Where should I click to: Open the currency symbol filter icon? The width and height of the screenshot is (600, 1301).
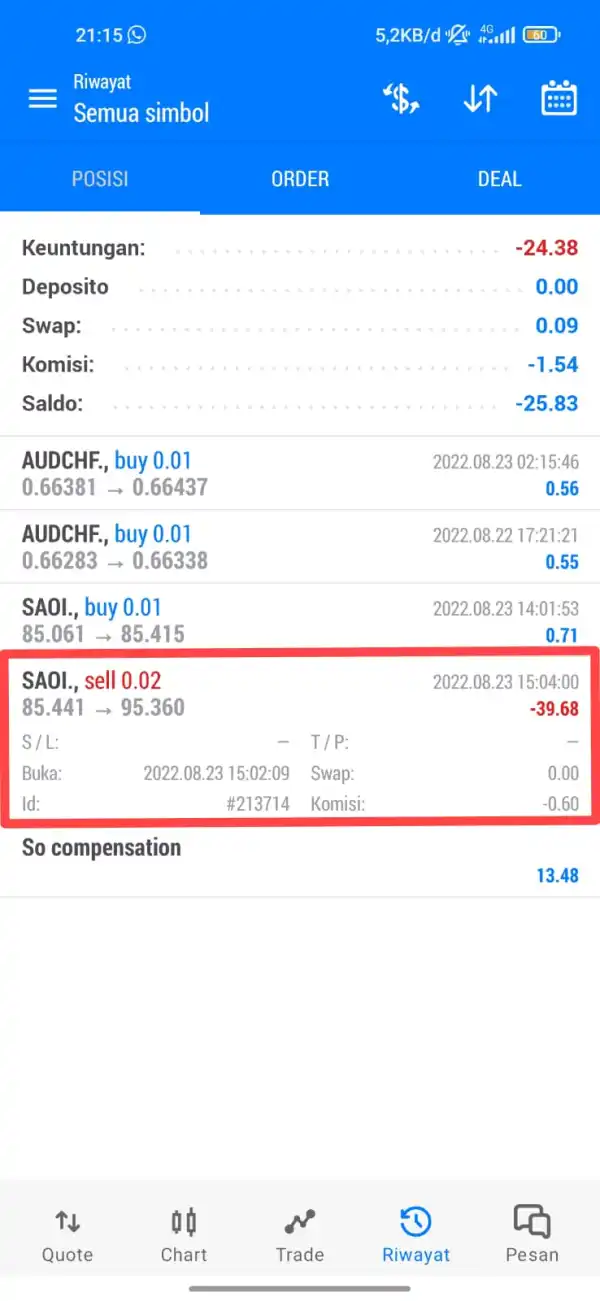tap(401, 98)
